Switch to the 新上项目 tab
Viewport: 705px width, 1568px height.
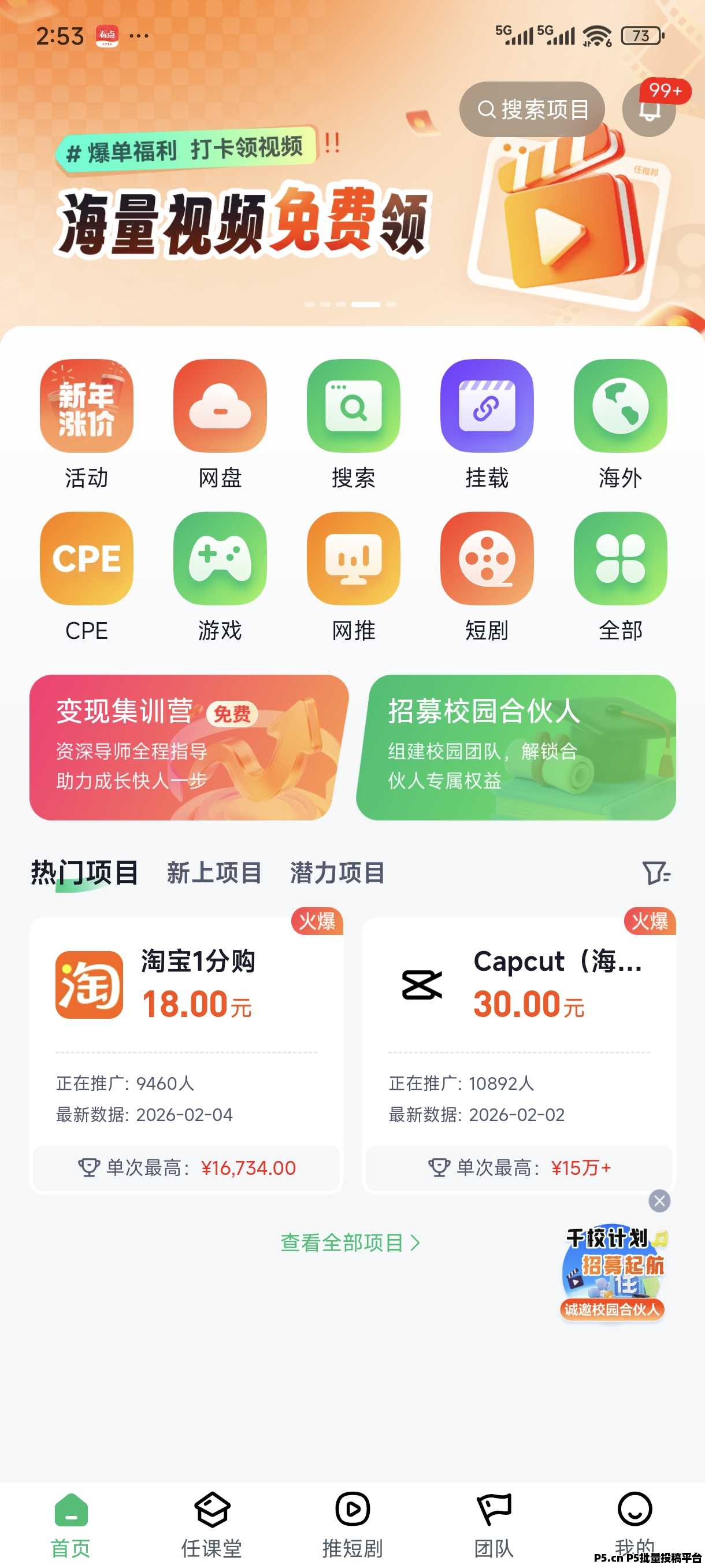click(214, 874)
